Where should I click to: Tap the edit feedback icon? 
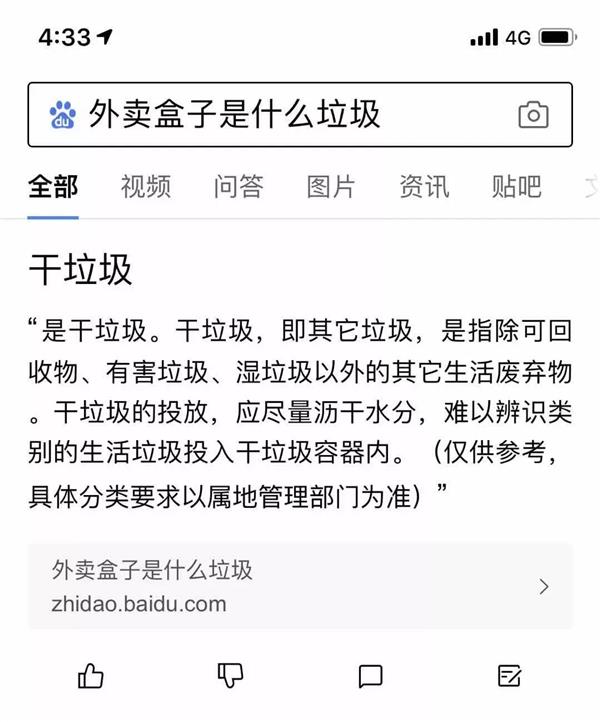click(509, 676)
